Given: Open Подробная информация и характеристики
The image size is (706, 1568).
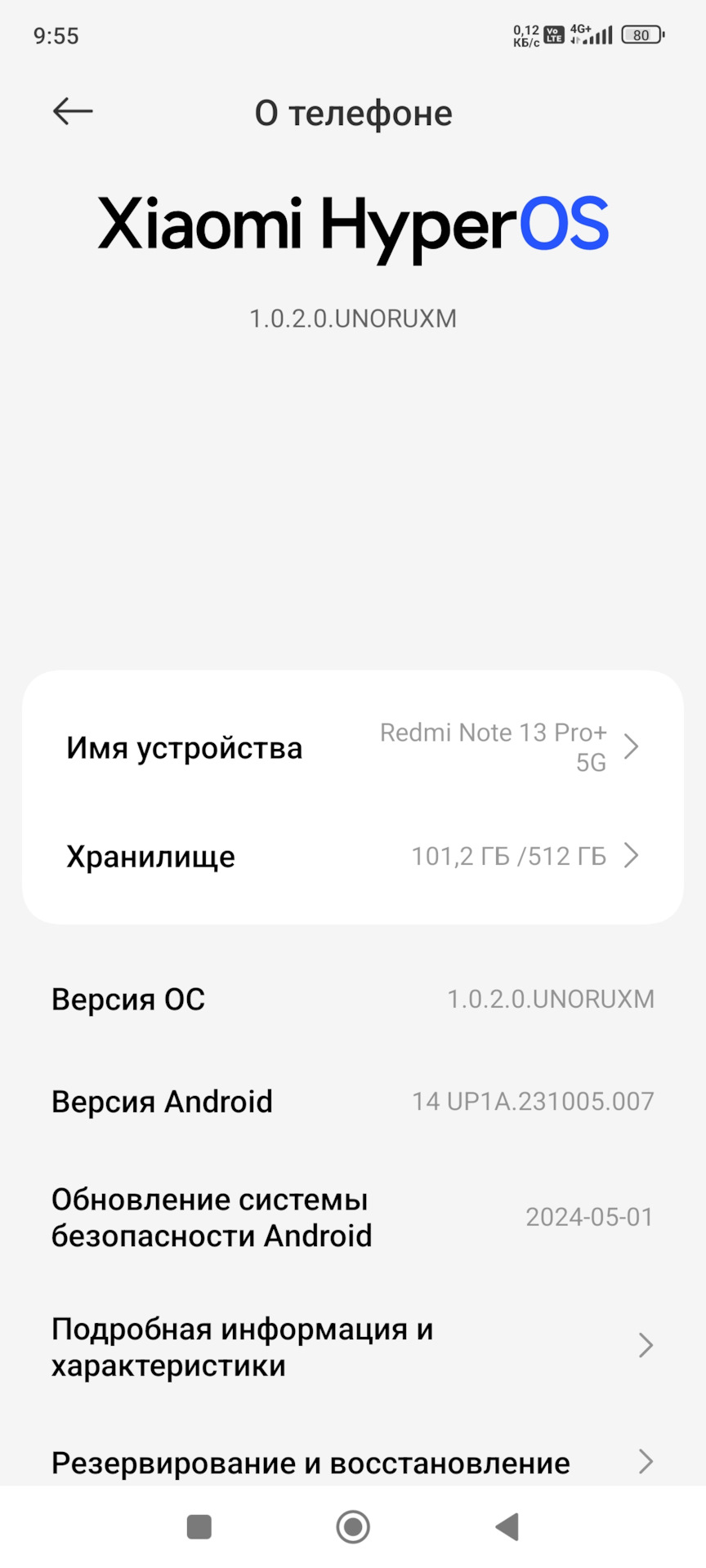Looking at the screenshot, I should [x=353, y=1346].
